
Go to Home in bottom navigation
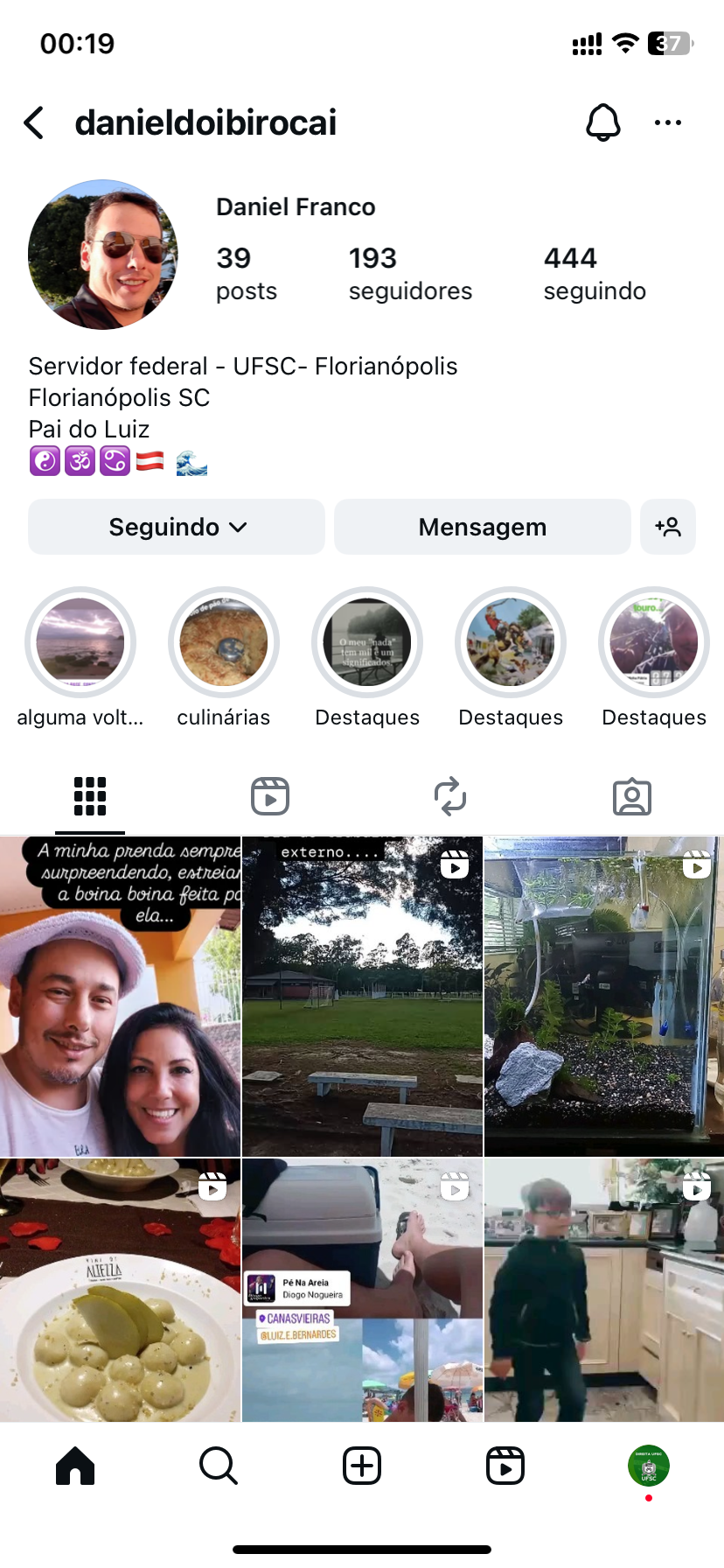pos(75,1466)
